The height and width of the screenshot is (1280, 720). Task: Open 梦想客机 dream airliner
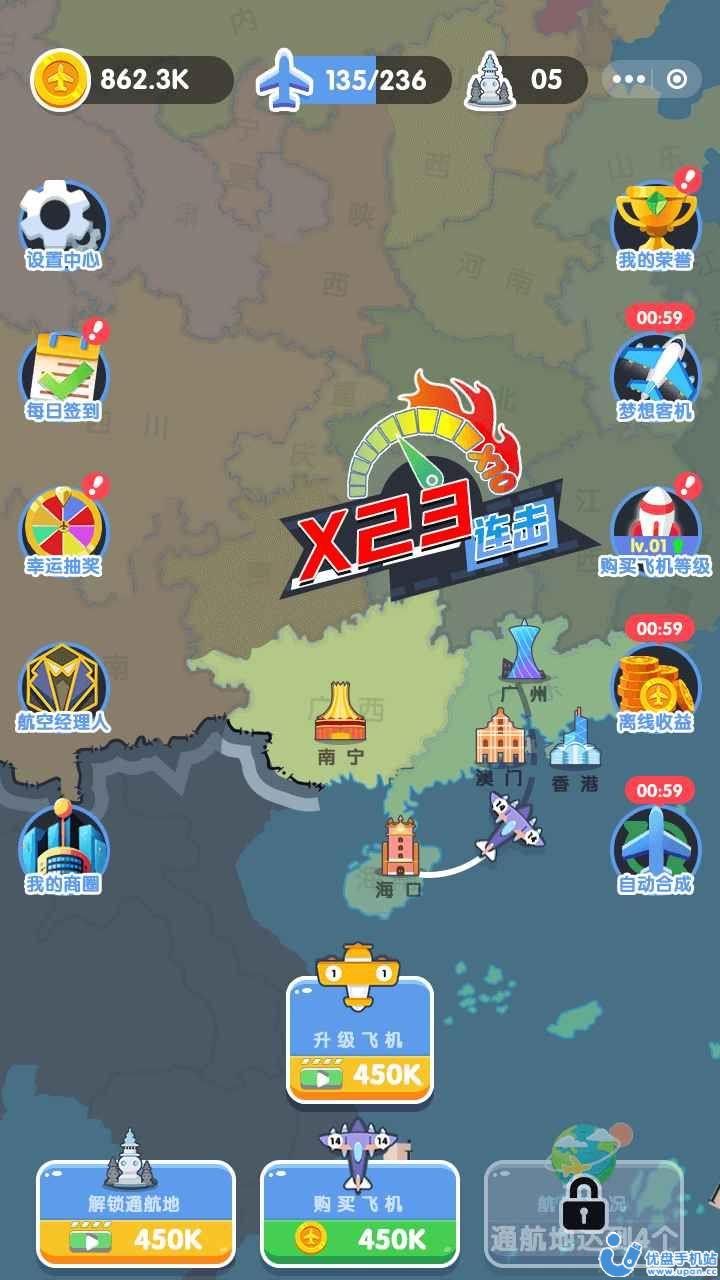point(655,375)
